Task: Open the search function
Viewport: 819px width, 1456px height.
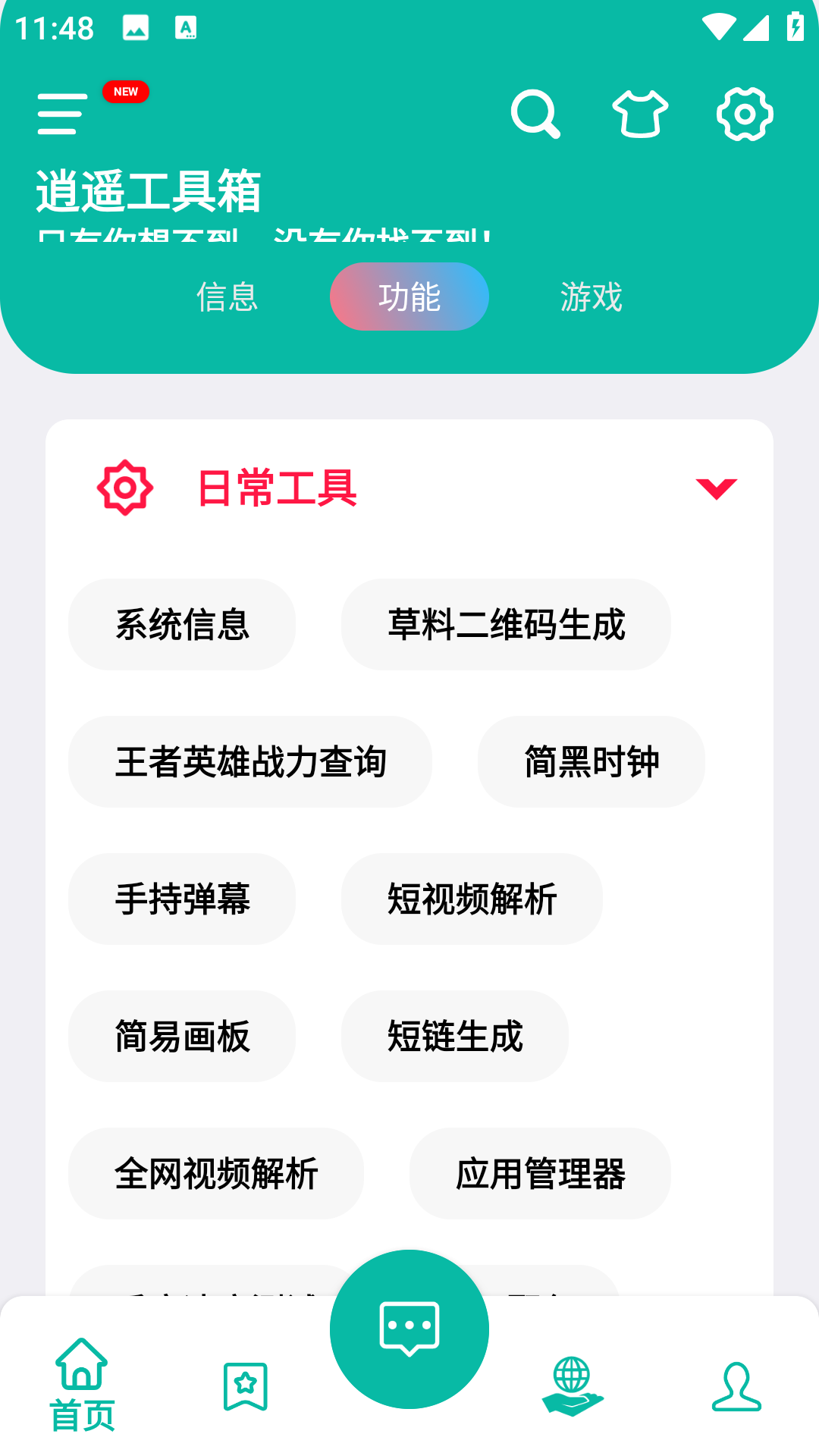Action: click(x=536, y=114)
